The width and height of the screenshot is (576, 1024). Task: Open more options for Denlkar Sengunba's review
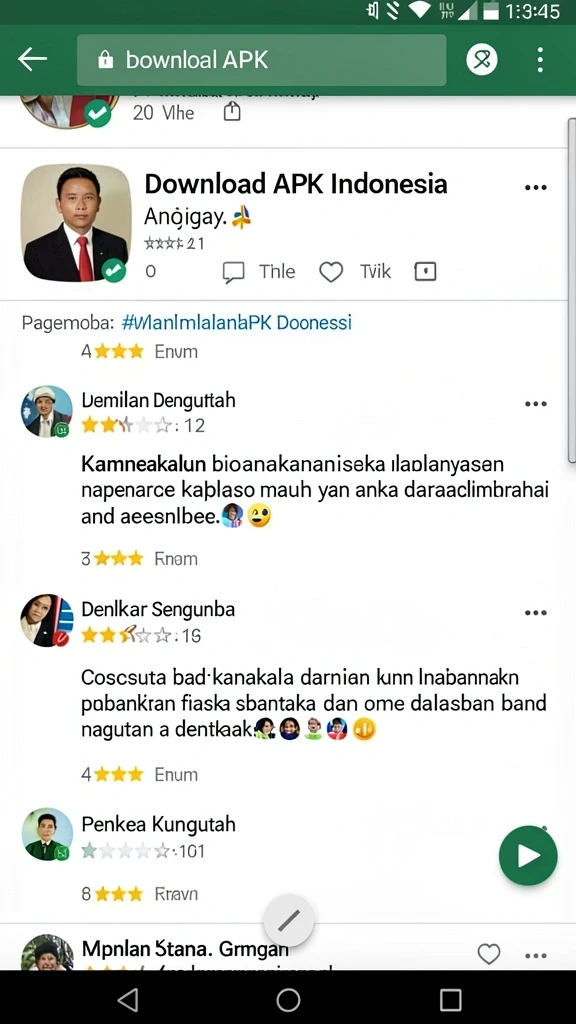coord(536,613)
